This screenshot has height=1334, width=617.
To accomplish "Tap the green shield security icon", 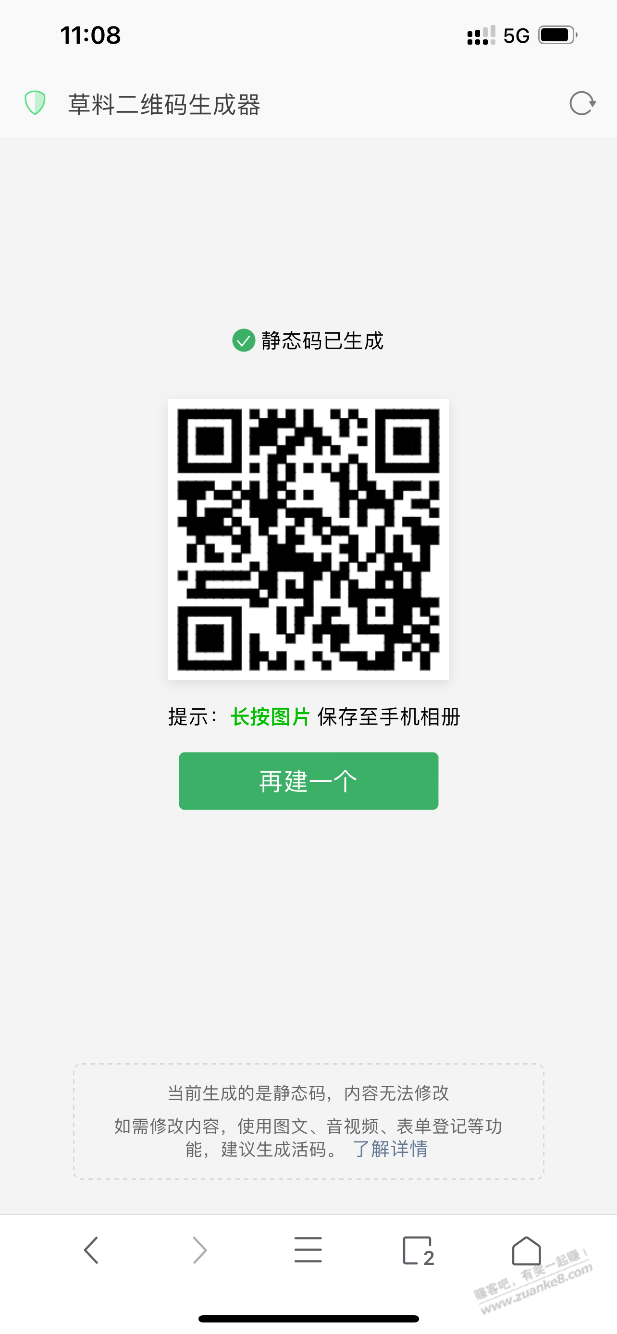I will click(x=36, y=103).
